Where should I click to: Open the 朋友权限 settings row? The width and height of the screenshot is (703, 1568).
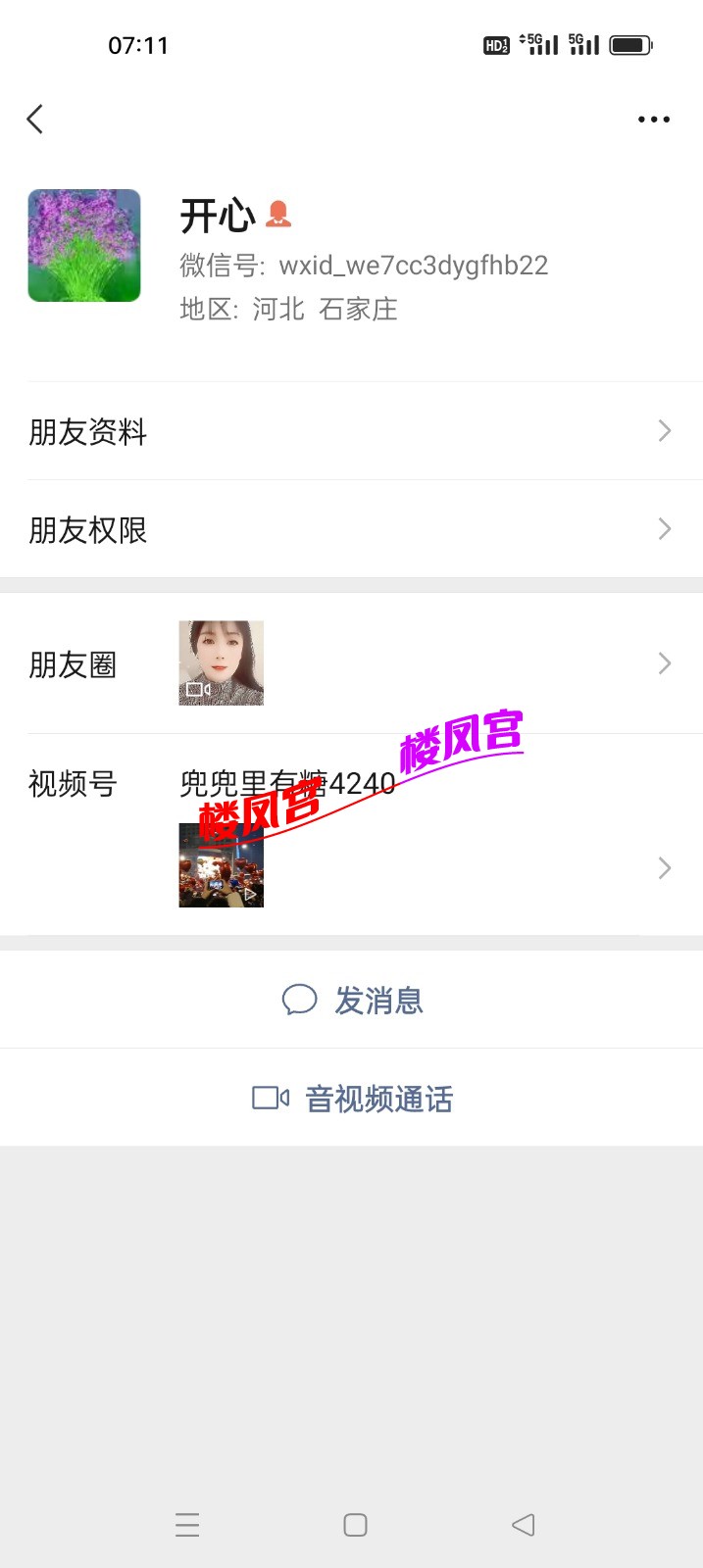[351, 529]
